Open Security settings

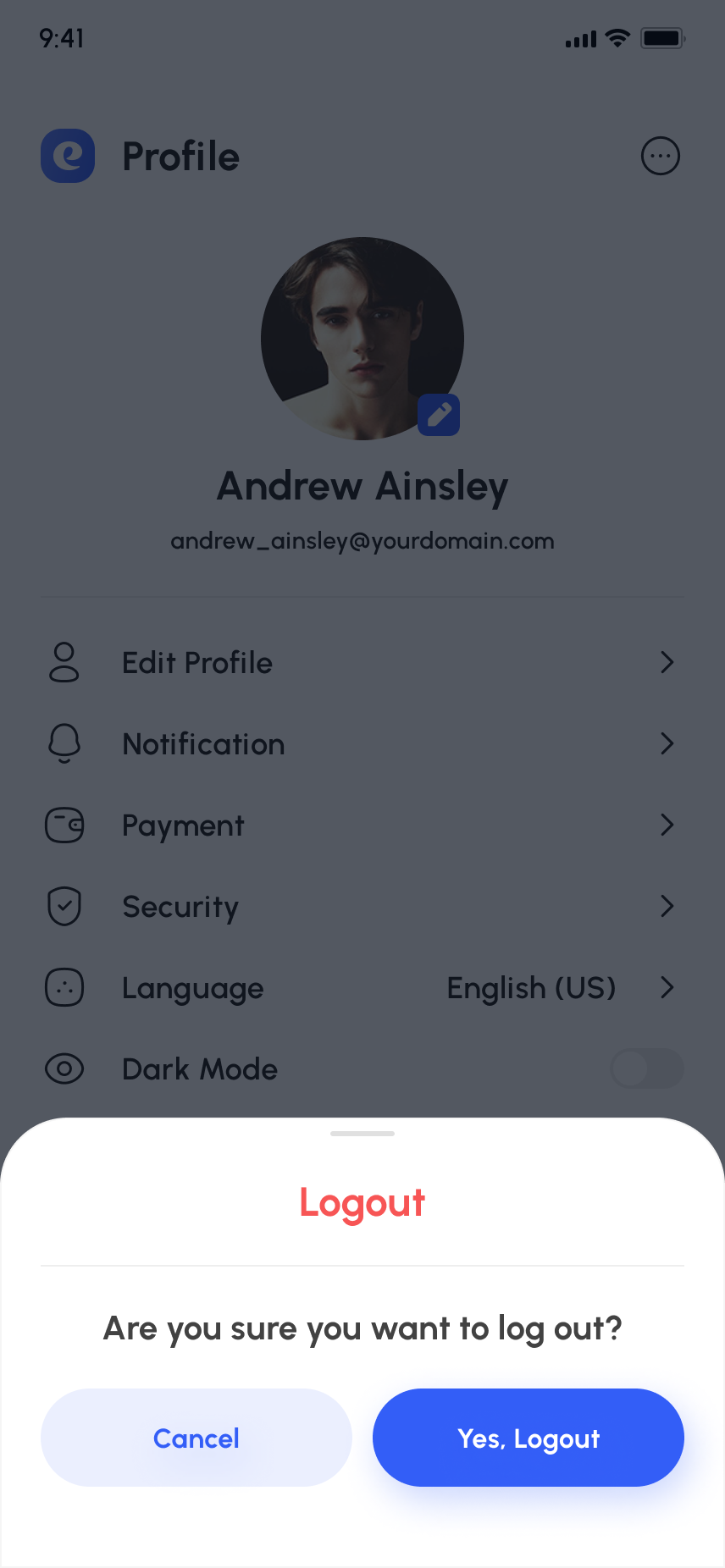tap(362, 907)
